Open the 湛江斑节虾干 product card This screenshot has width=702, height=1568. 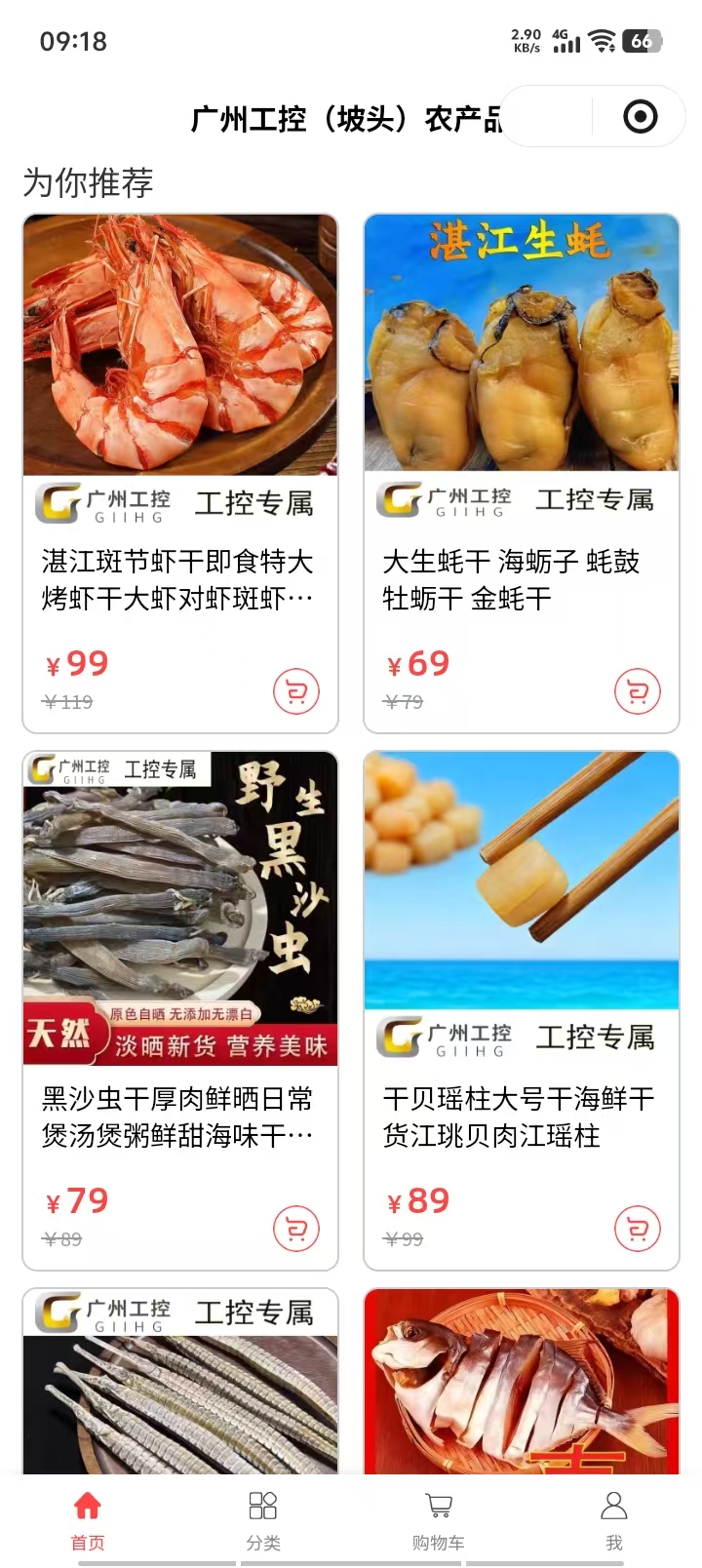179,579
